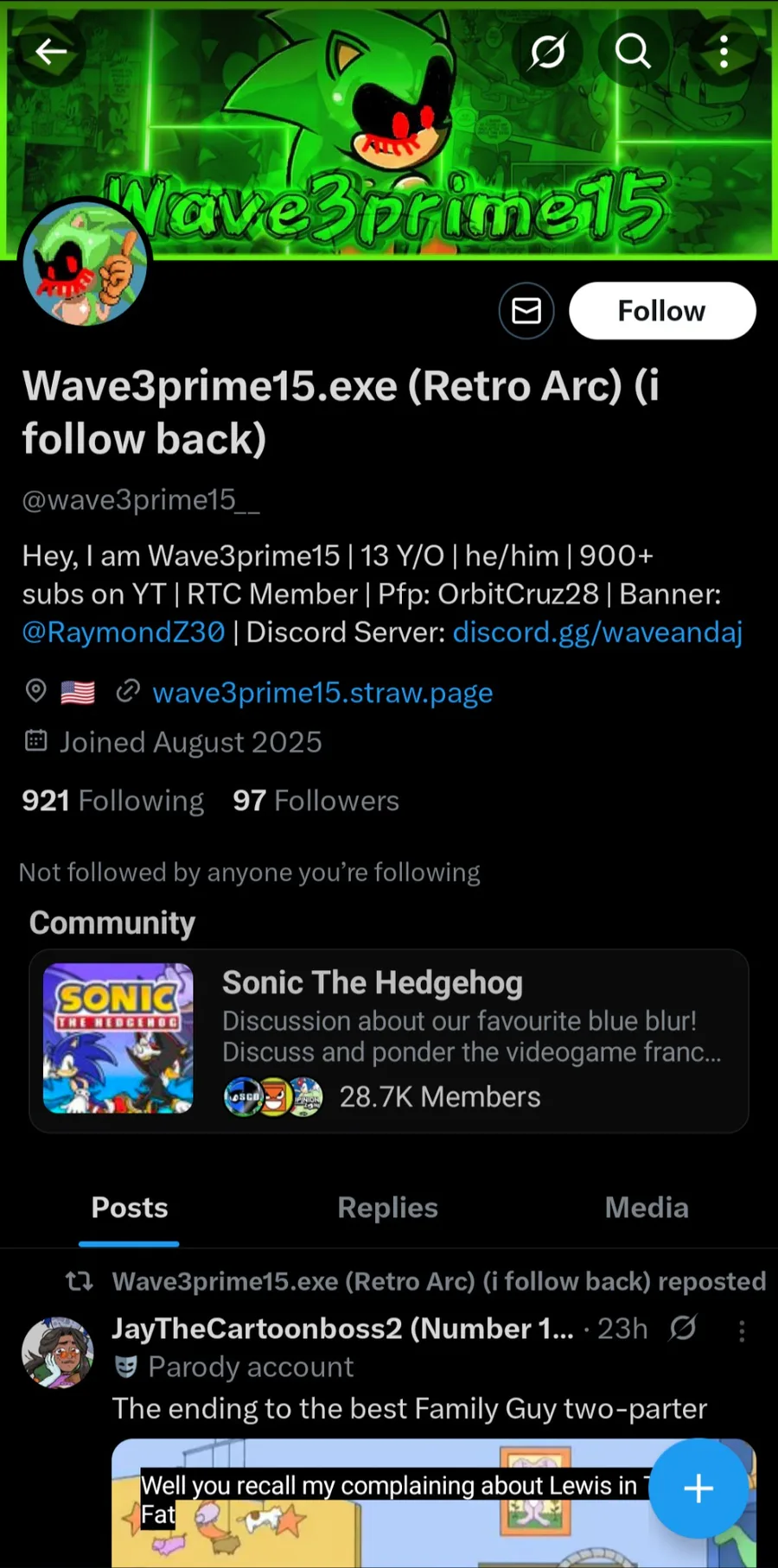This screenshot has width=778, height=1568.
Task: Open the profile overflow menu
Action: pos(724,53)
